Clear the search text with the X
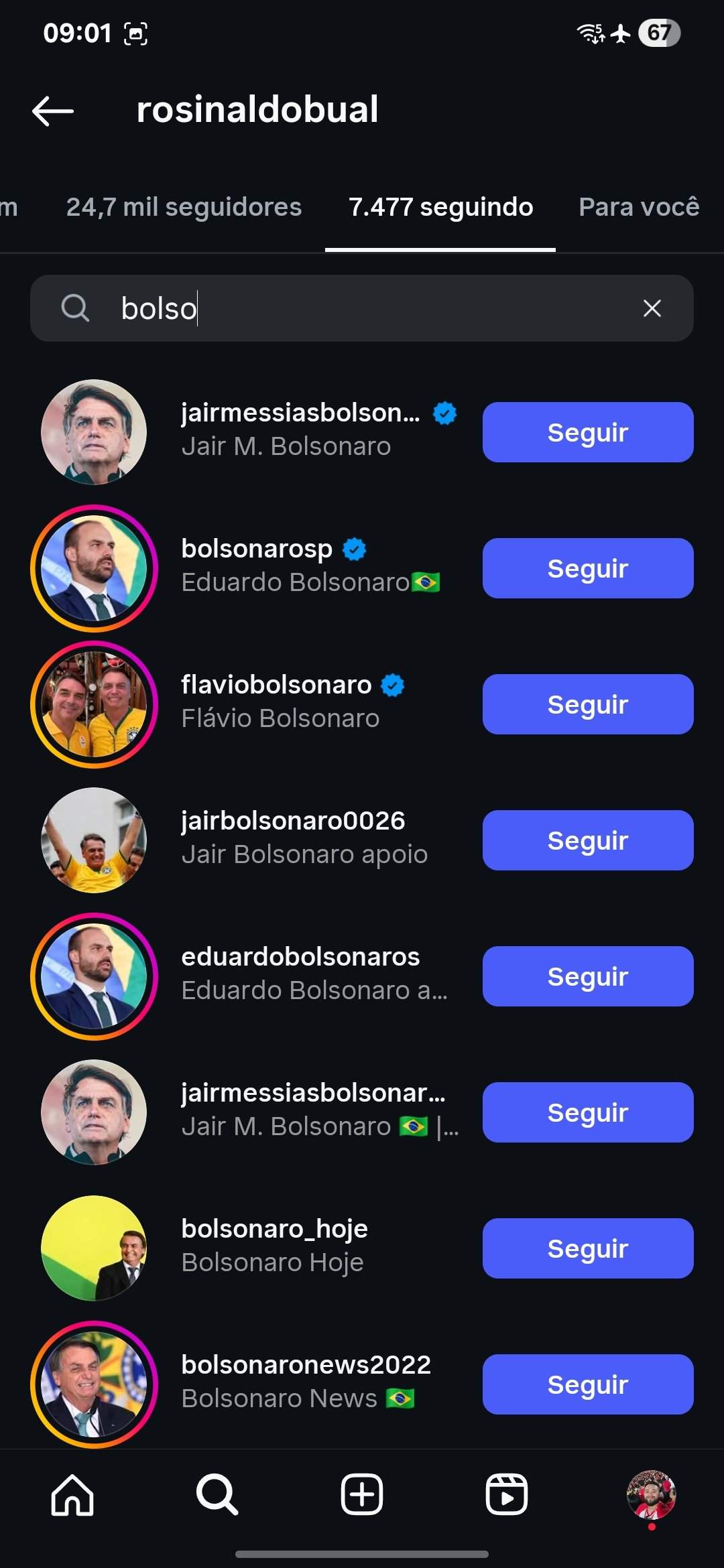The width and height of the screenshot is (724, 1568). point(652,308)
